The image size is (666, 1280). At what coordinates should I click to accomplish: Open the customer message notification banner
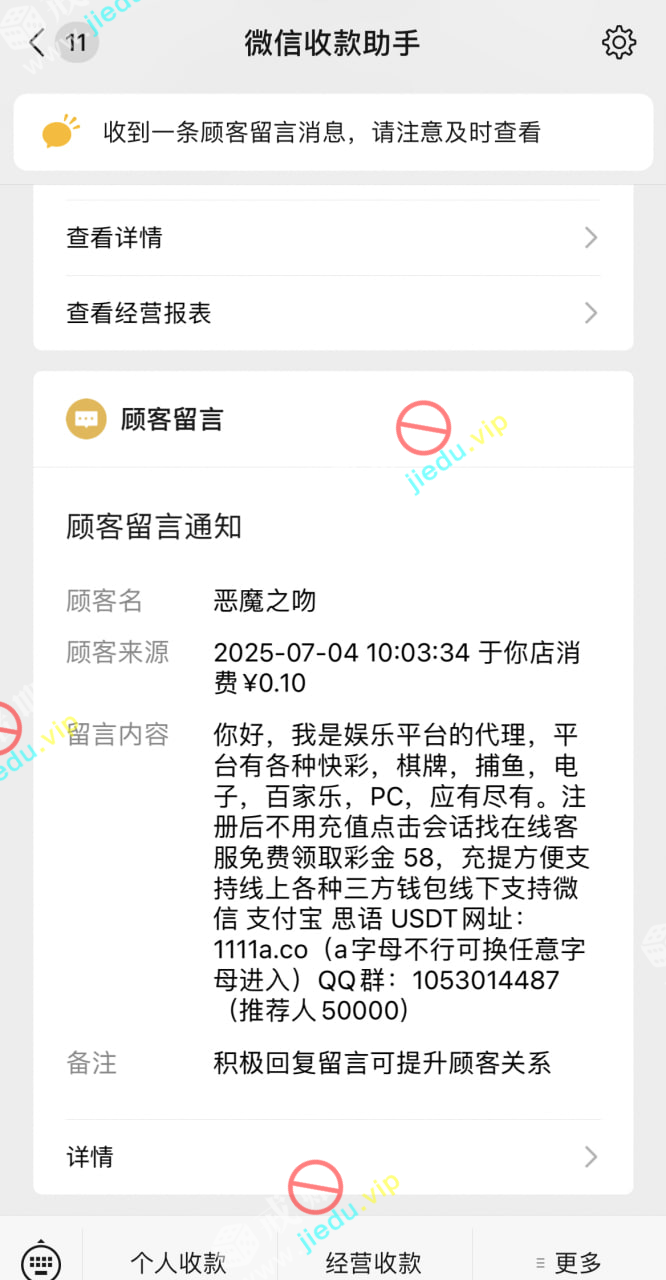pos(332,132)
